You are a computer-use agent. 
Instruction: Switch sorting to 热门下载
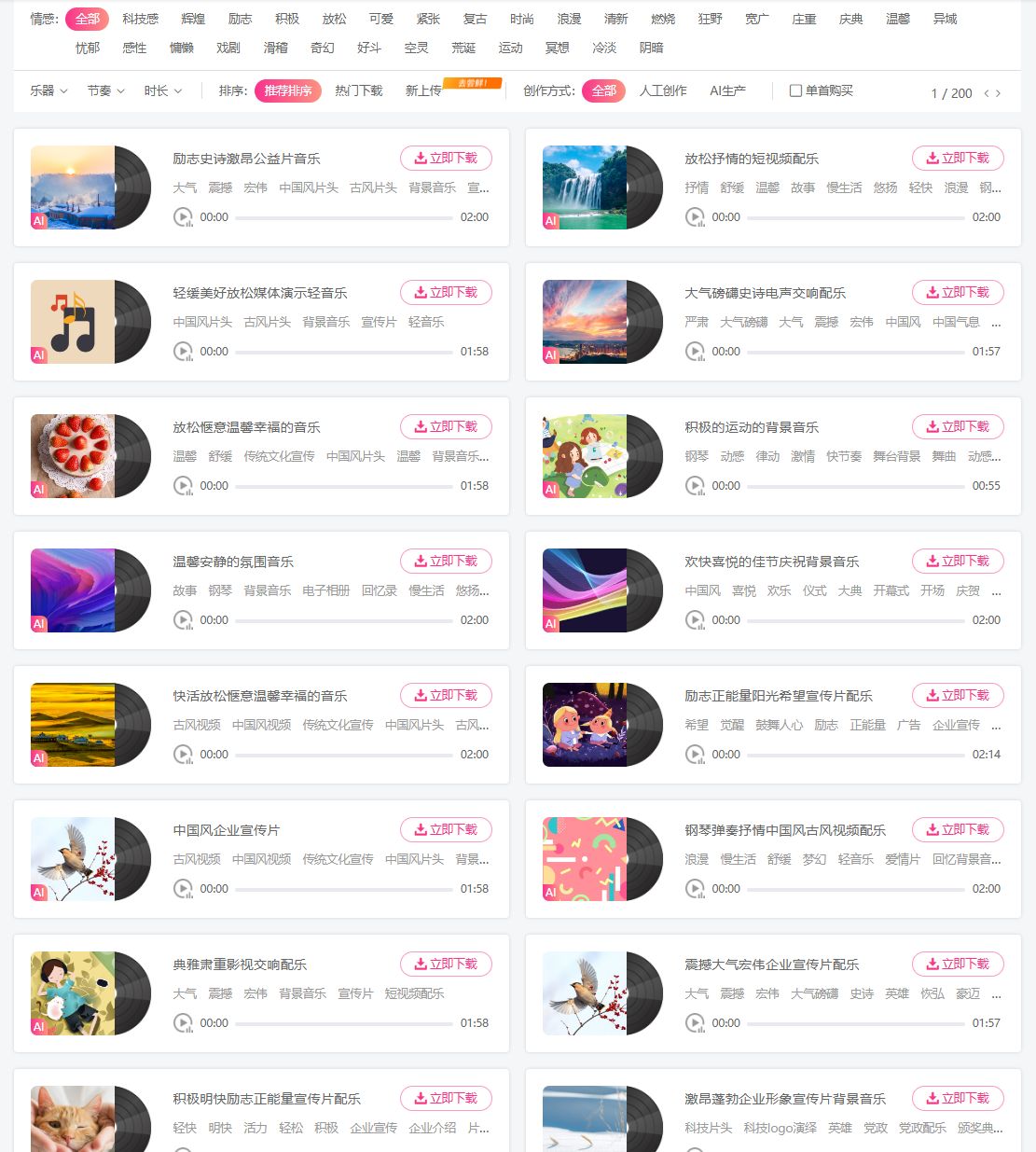(x=358, y=91)
